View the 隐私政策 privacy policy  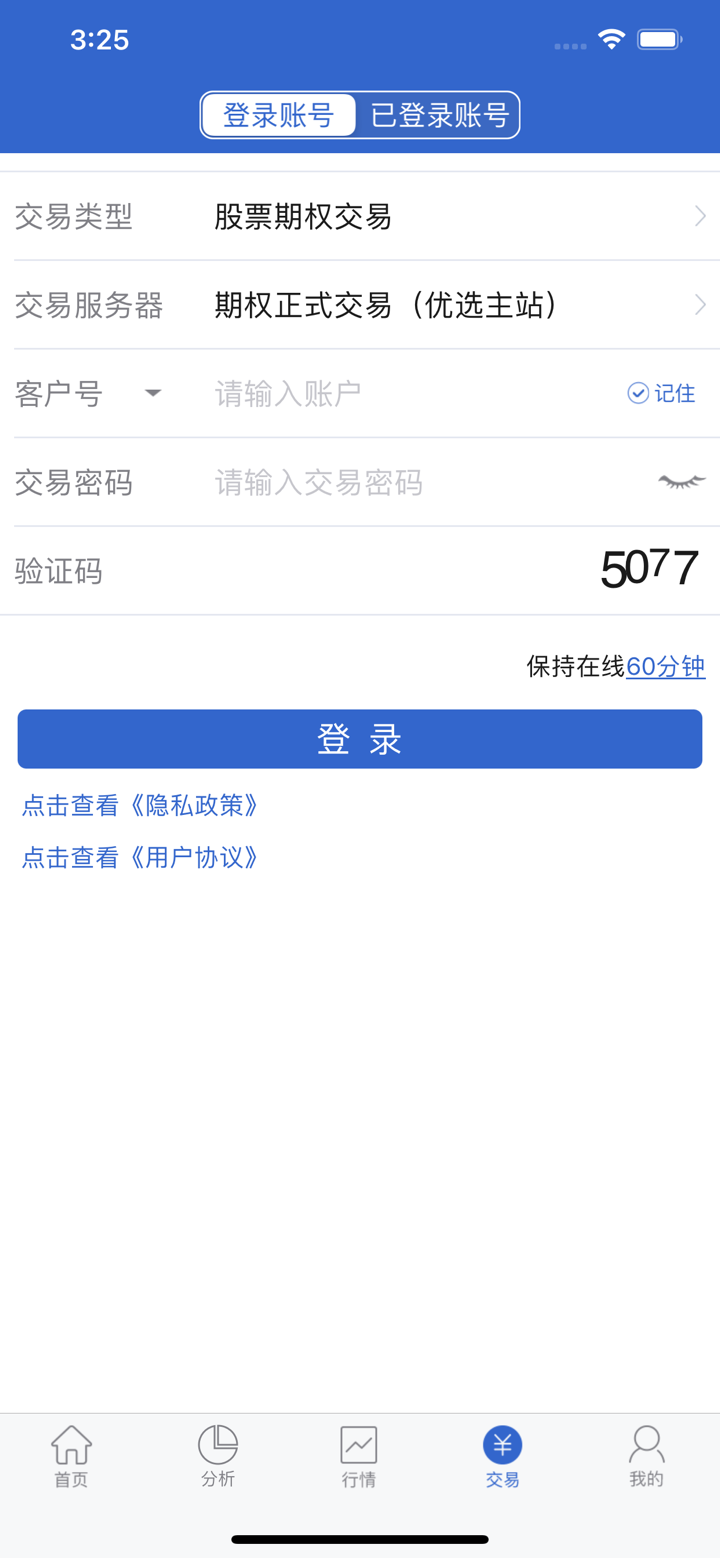[140, 805]
